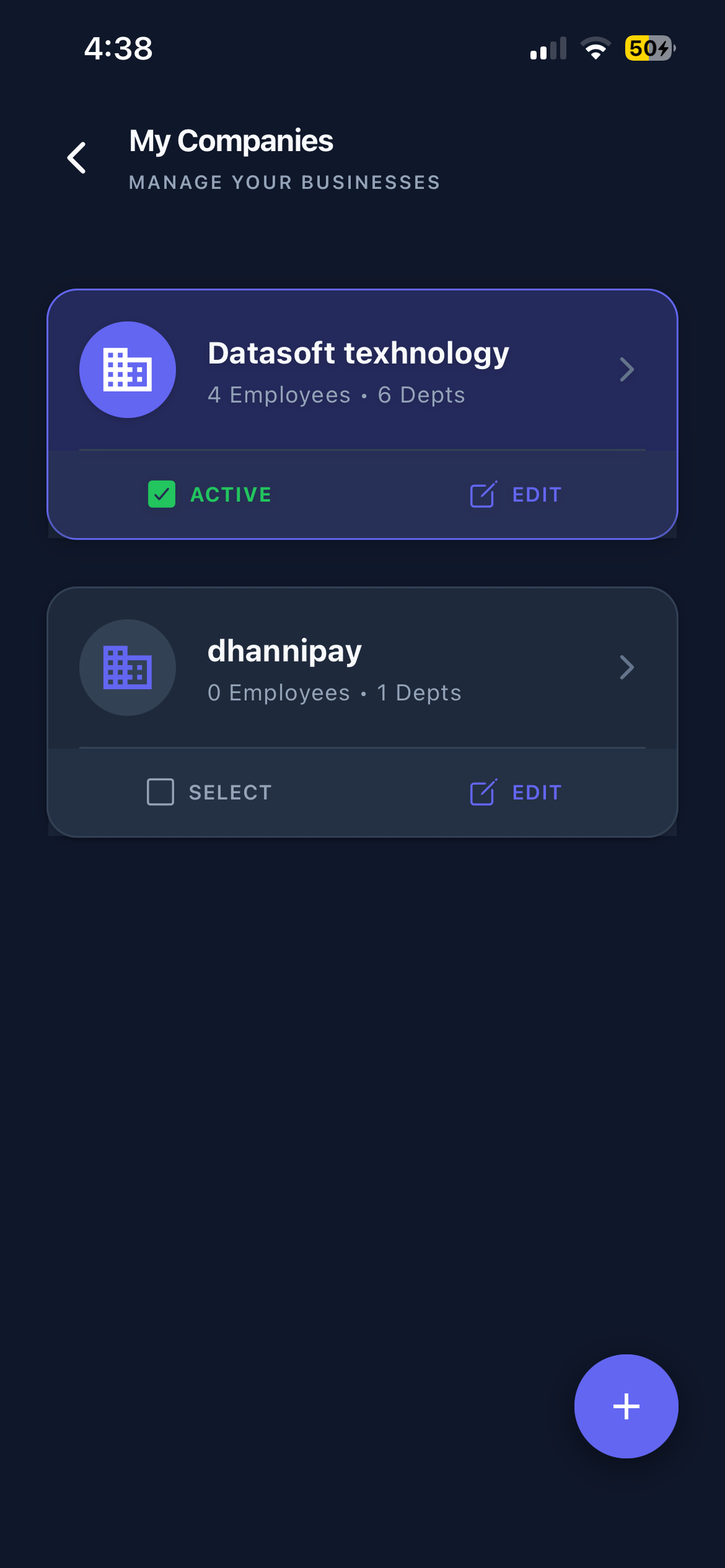The width and height of the screenshot is (725, 1568).
Task: Go back from My Companies
Action: tap(77, 158)
